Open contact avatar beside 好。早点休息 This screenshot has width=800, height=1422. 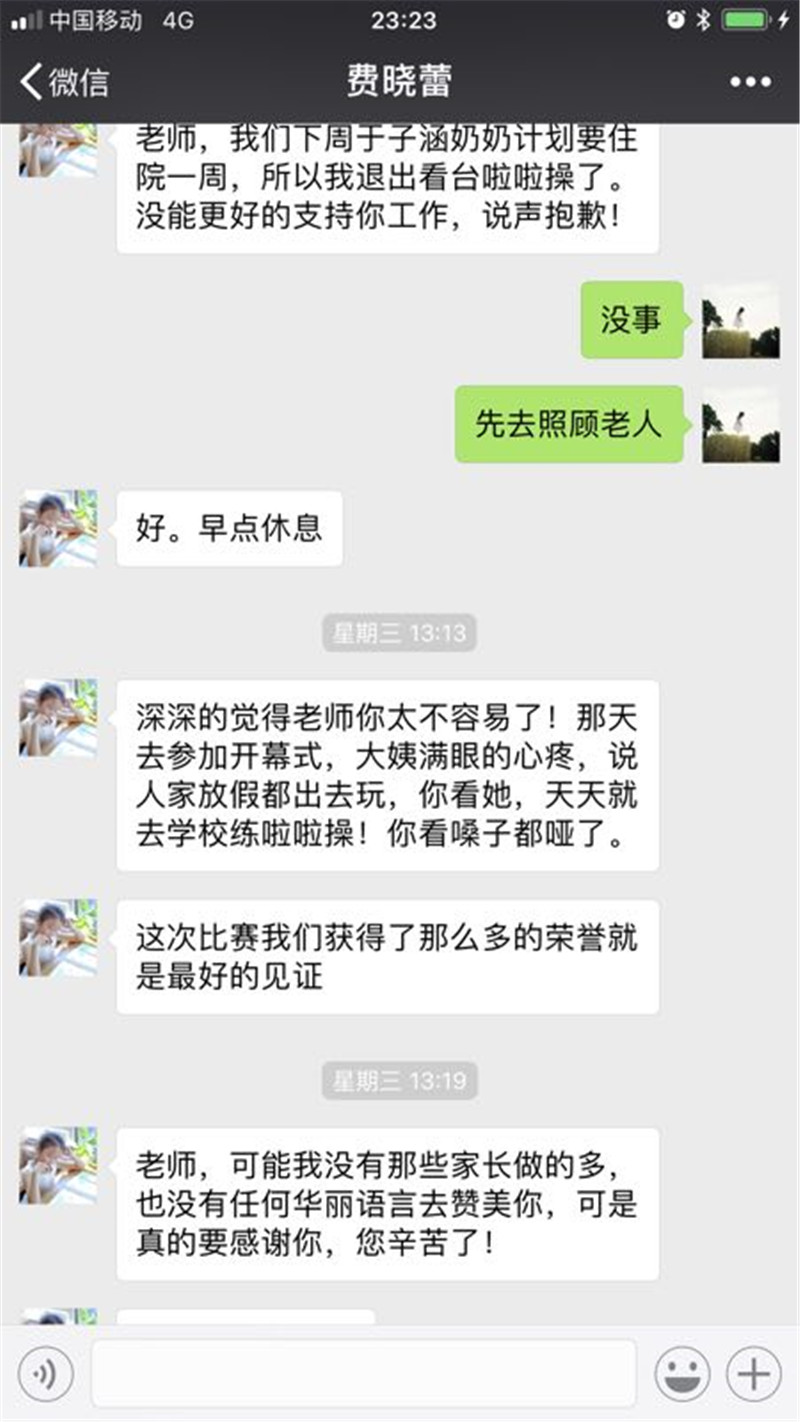coord(58,528)
